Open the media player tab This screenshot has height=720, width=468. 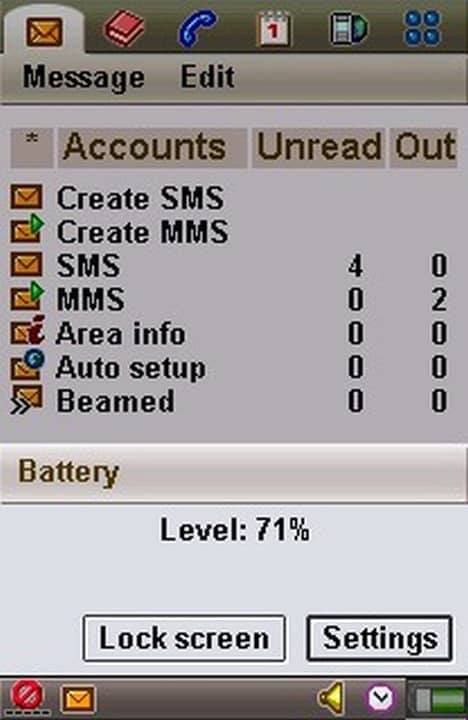click(x=349, y=30)
